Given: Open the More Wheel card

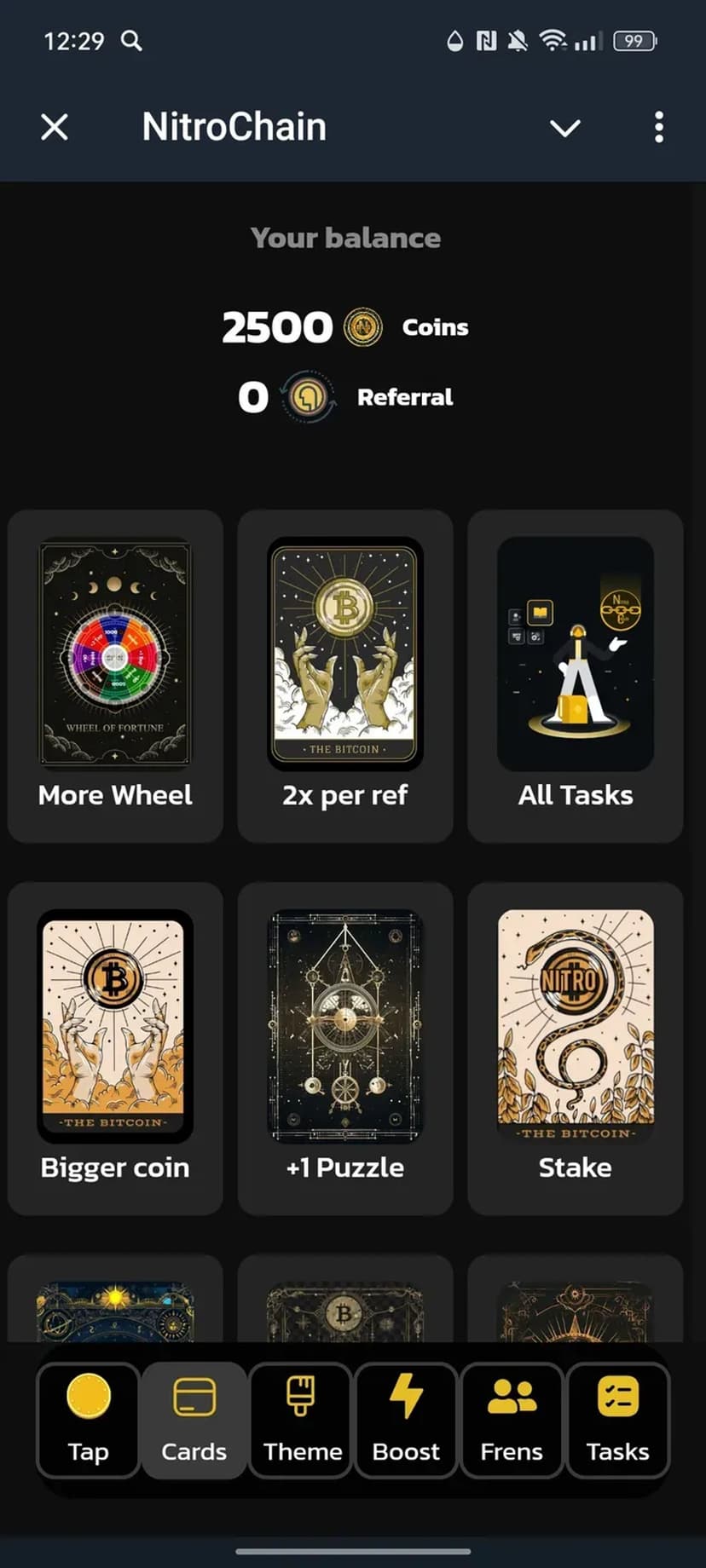Looking at the screenshot, I should tap(115, 675).
